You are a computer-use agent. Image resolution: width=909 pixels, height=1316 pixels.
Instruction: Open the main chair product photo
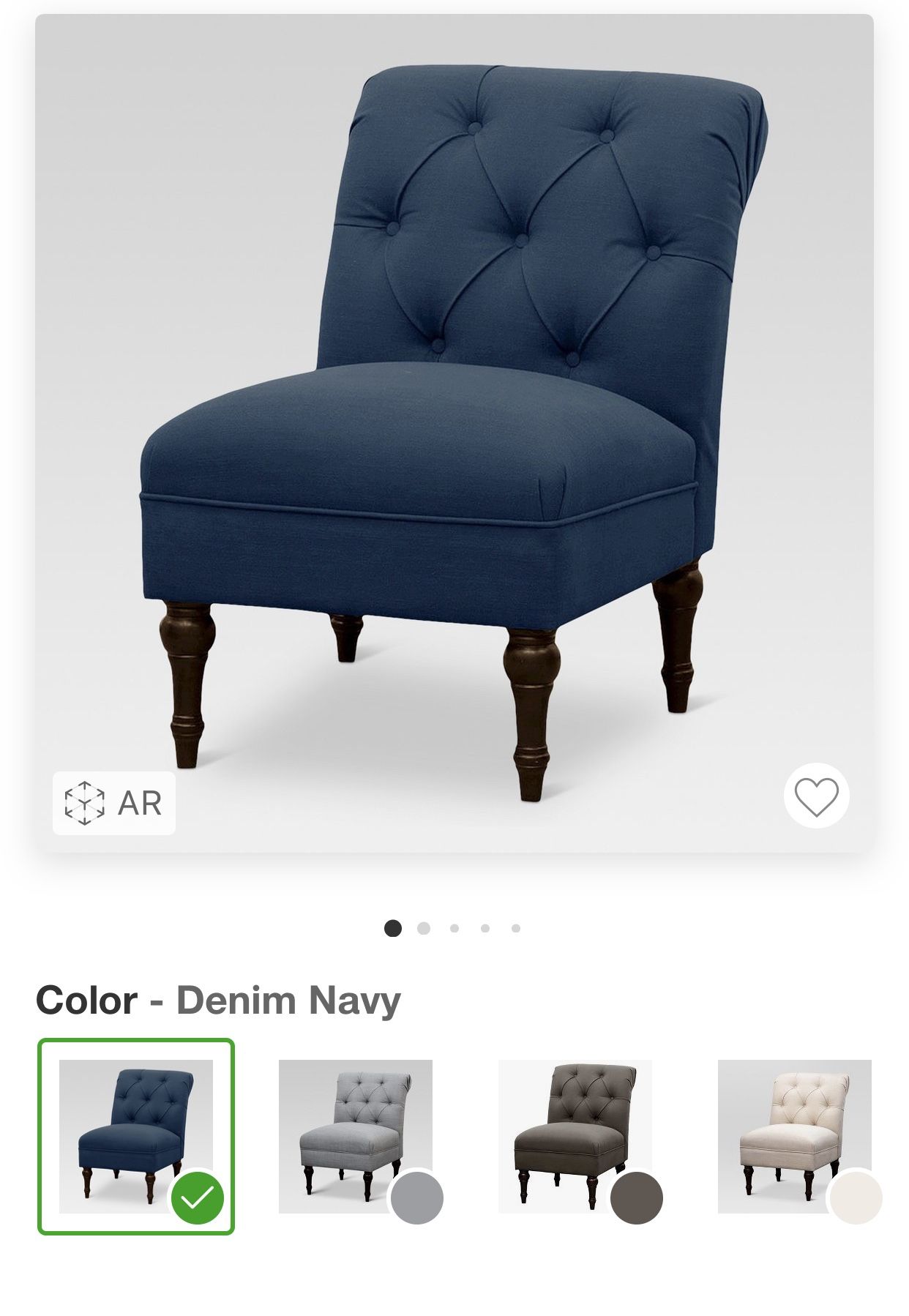[454, 439]
